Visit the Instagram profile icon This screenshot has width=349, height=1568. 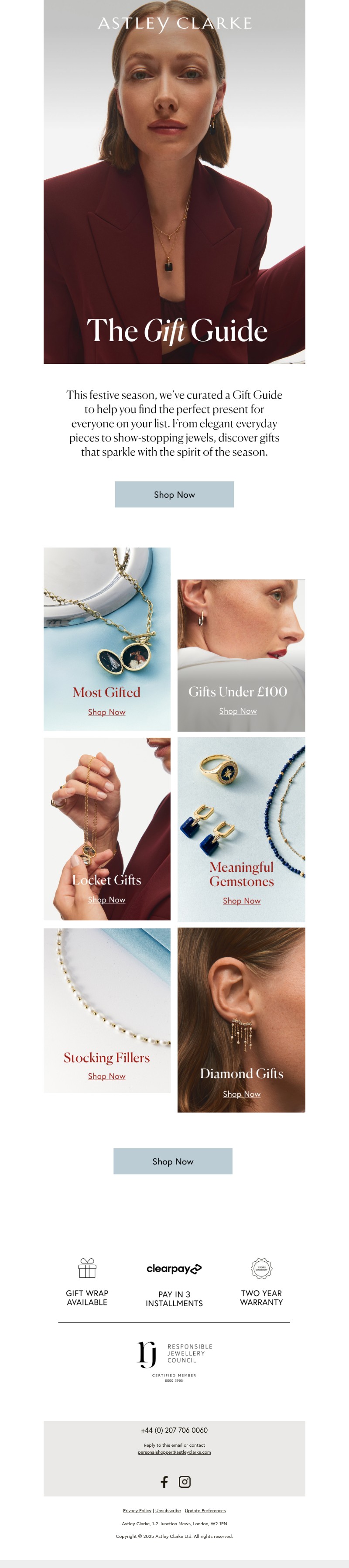[185, 1482]
